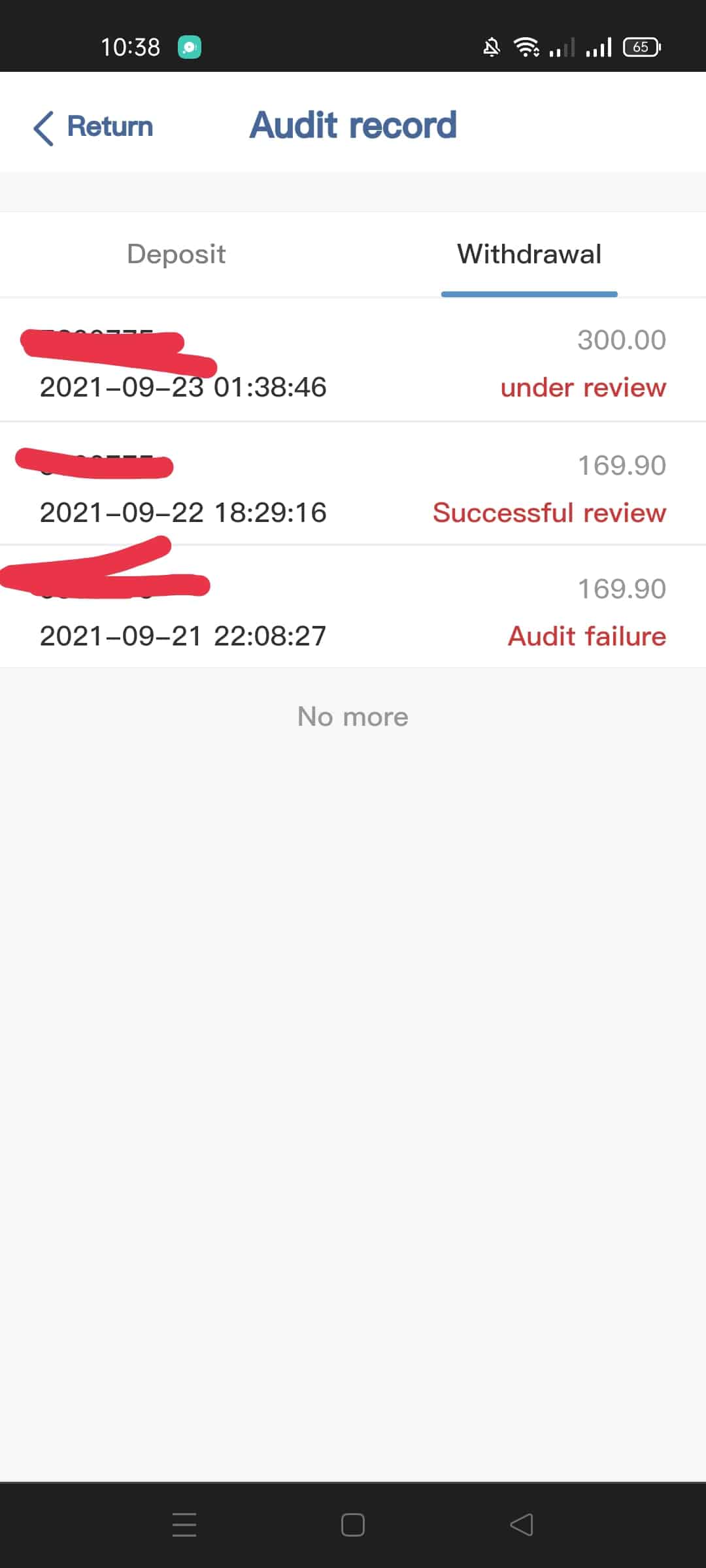The width and height of the screenshot is (706, 1568).
Task: Go to the home screen
Action: (353, 1525)
